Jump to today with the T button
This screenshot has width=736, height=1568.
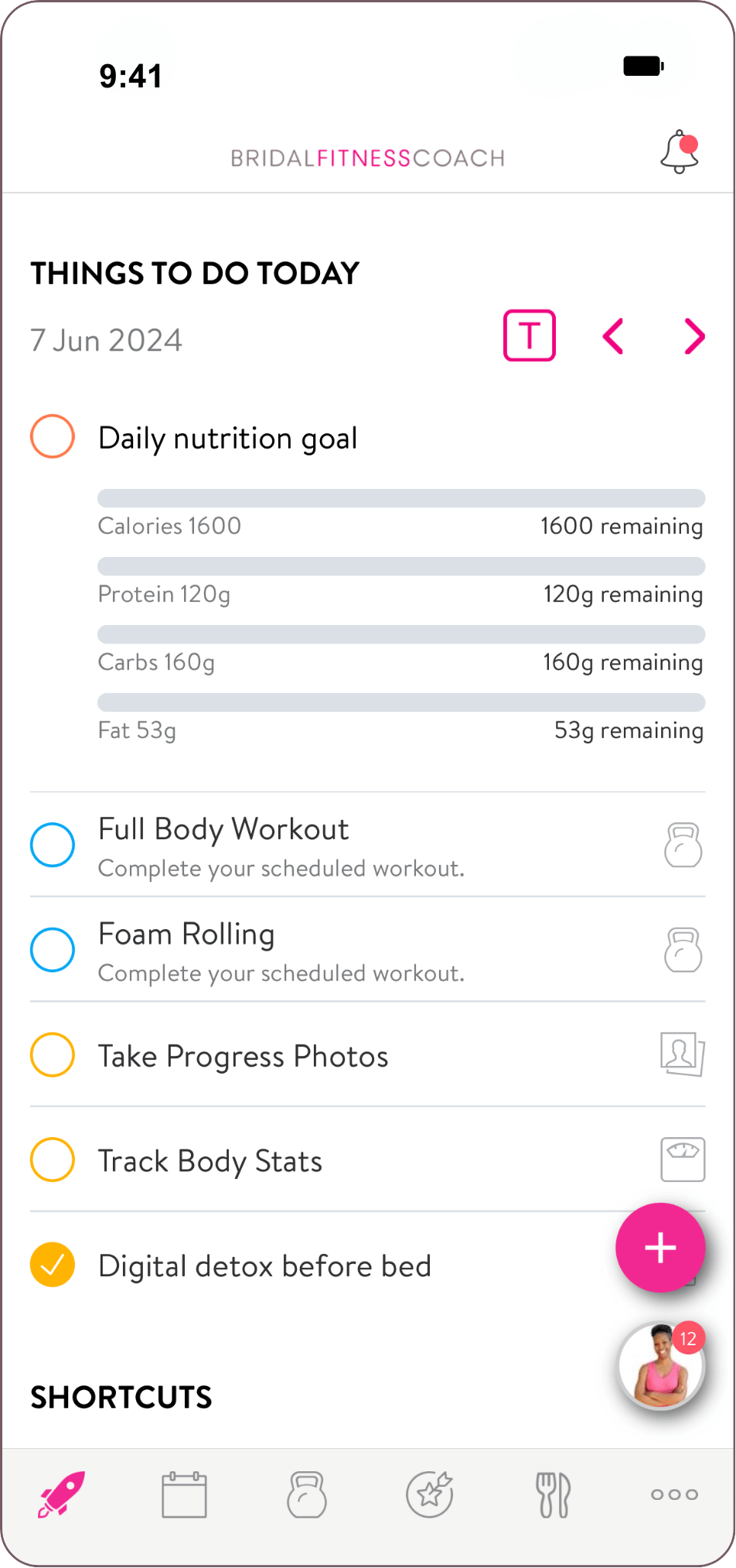[x=530, y=336]
